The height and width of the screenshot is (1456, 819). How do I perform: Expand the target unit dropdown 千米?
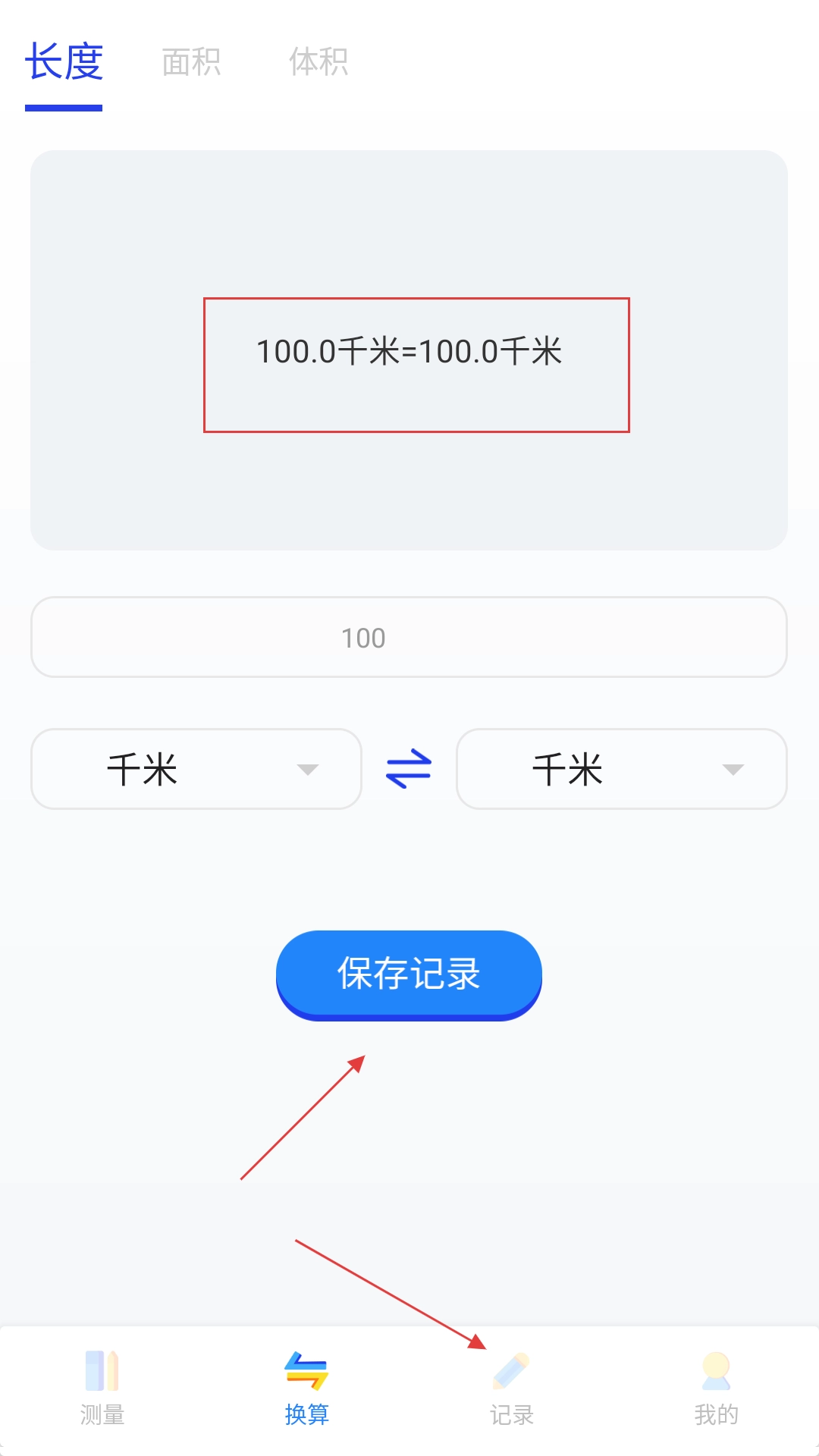(621, 769)
